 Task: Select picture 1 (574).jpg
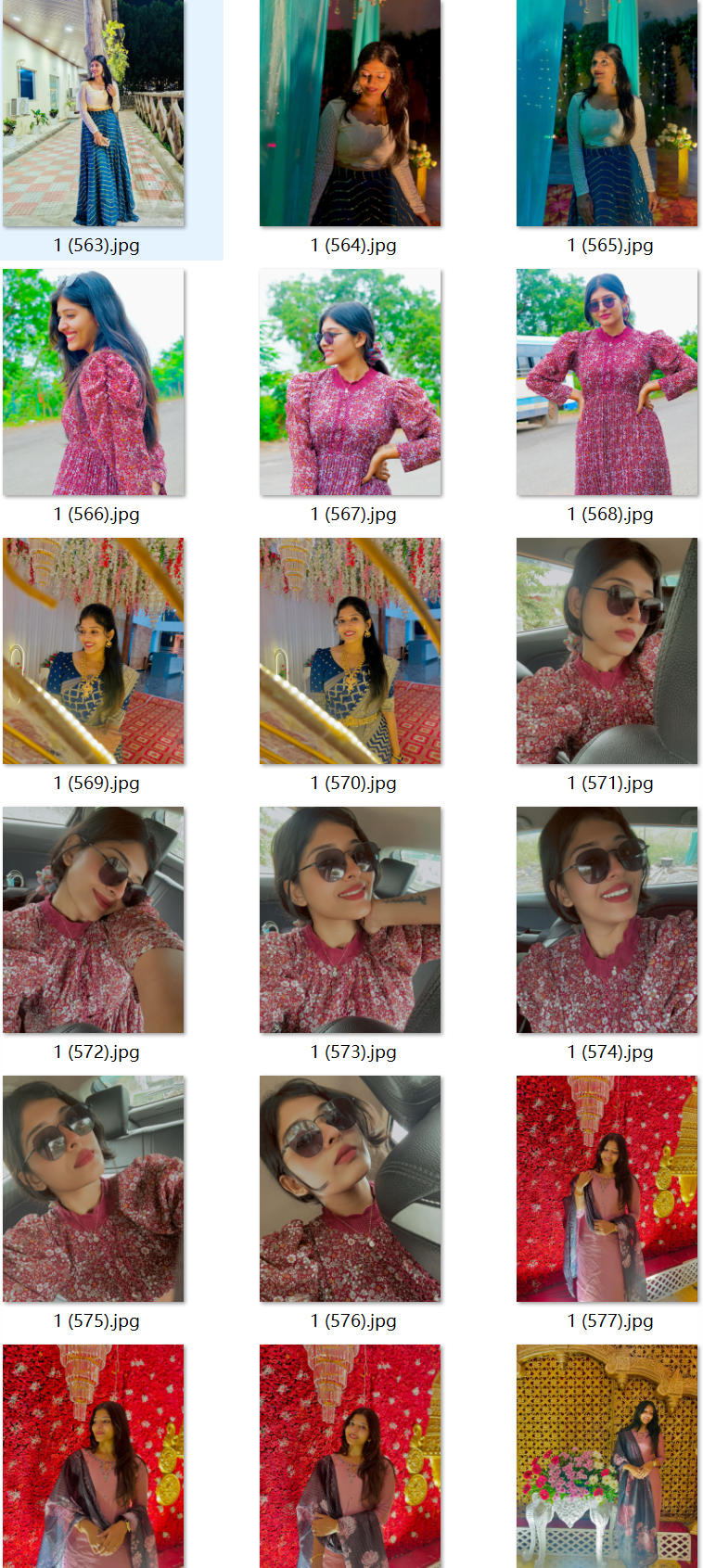(607, 920)
